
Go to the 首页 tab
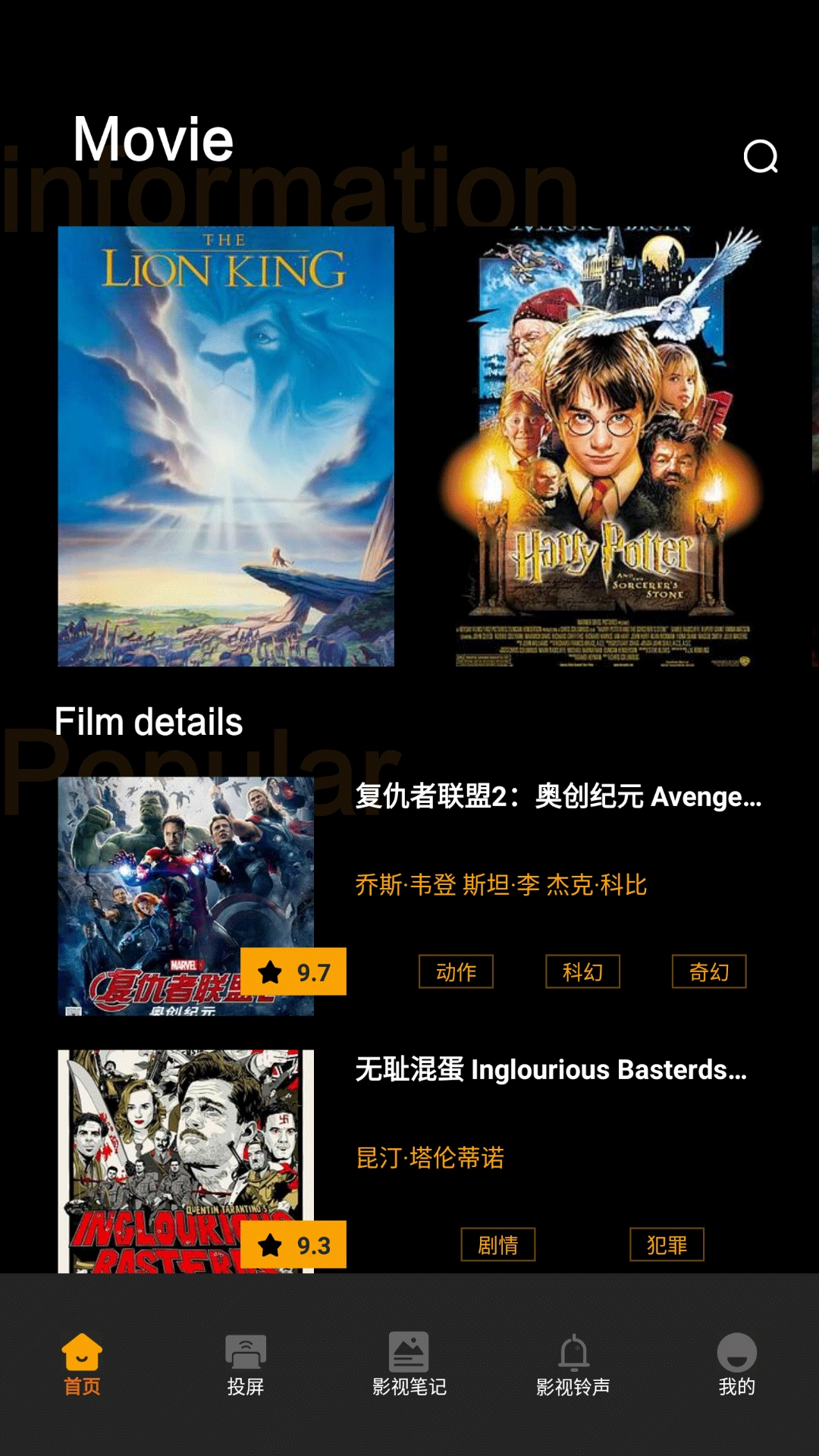click(82, 1364)
